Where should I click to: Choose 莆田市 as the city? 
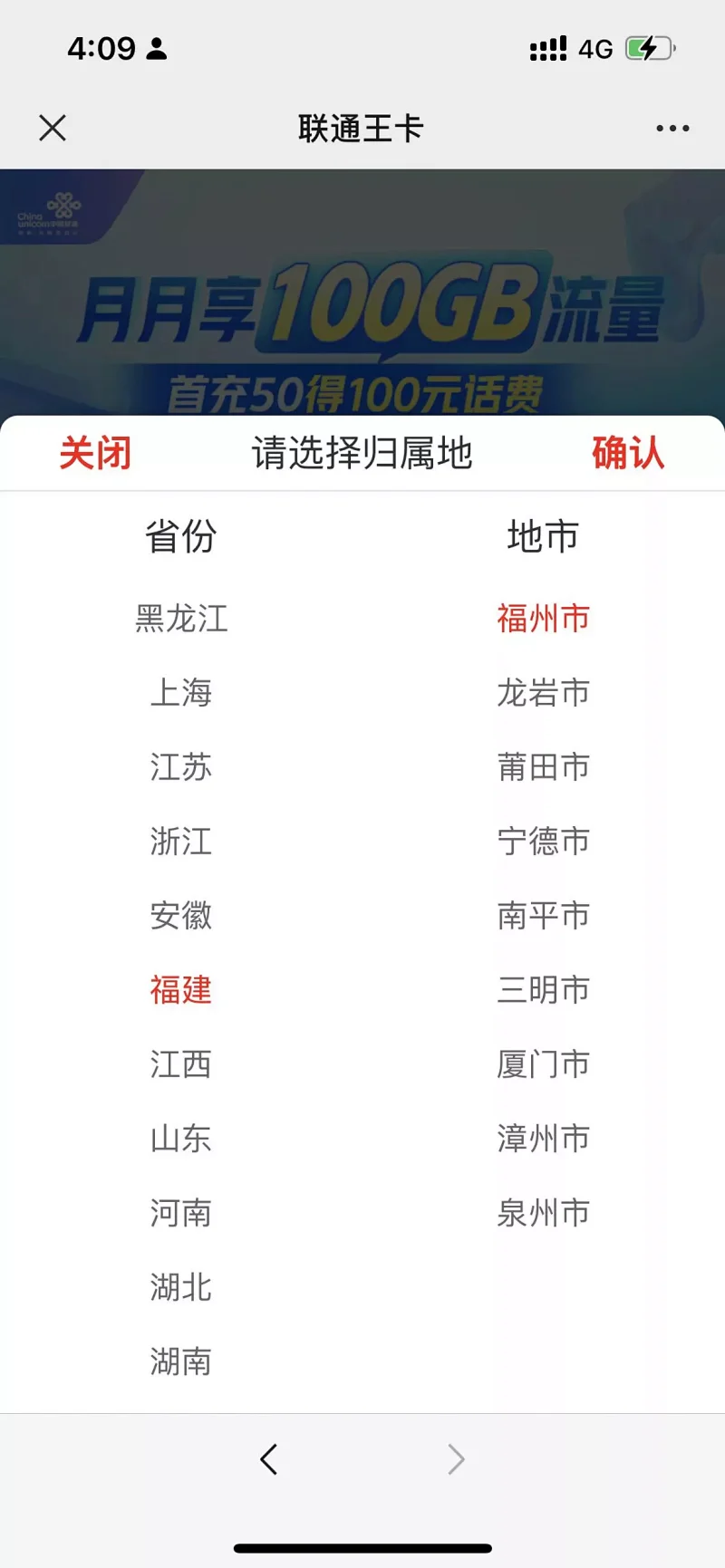[544, 767]
